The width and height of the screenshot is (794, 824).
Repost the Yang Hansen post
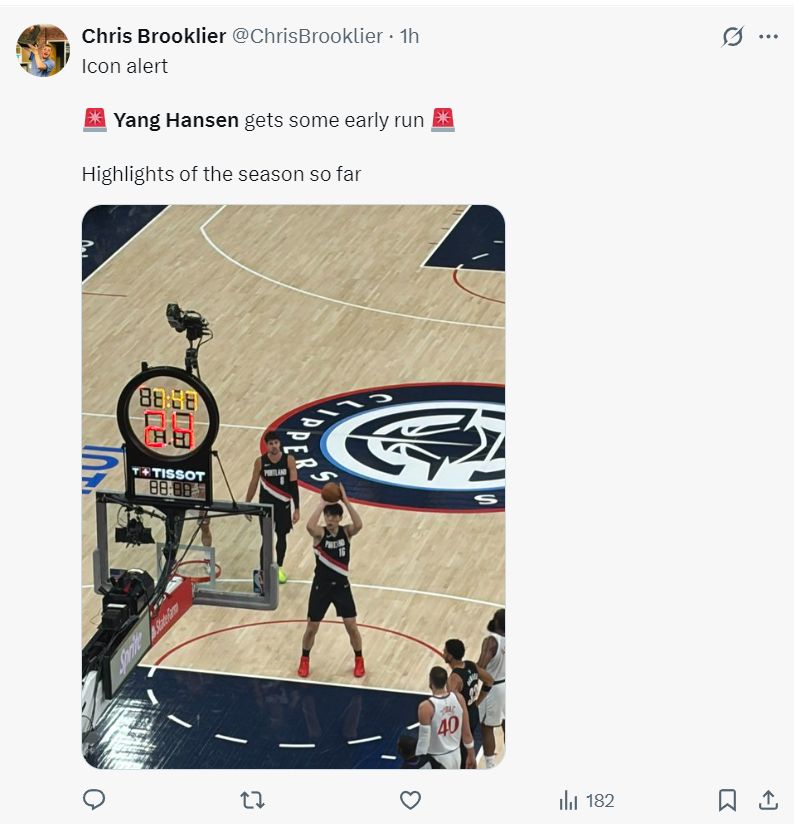click(253, 800)
